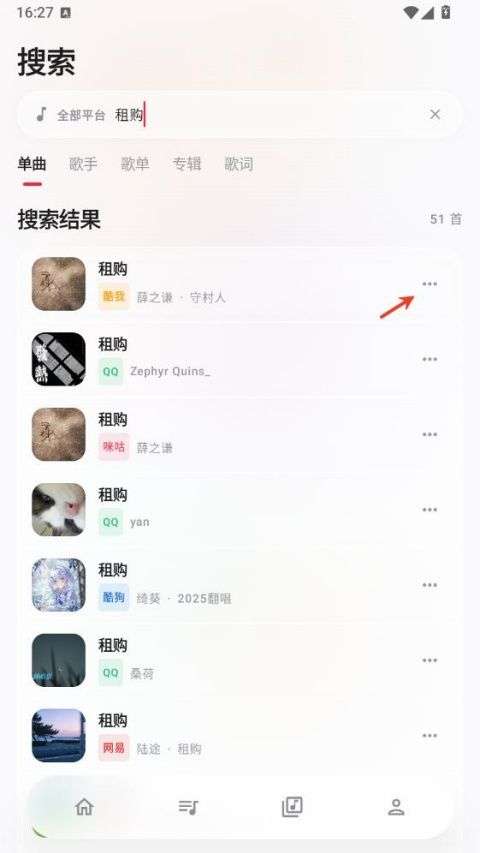Switch to the 歌单 tab
This screenshot has width=480, height=853.
135,164
